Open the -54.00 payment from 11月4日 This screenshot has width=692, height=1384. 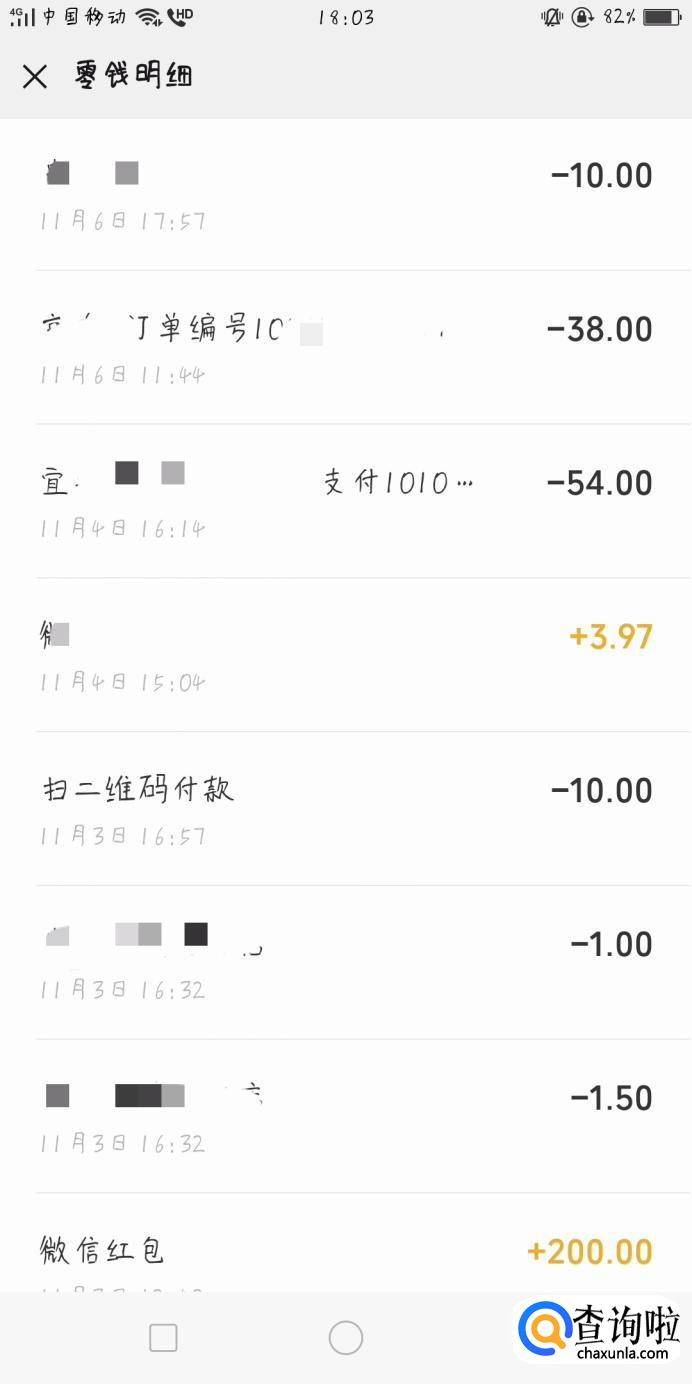pos(346,502)
